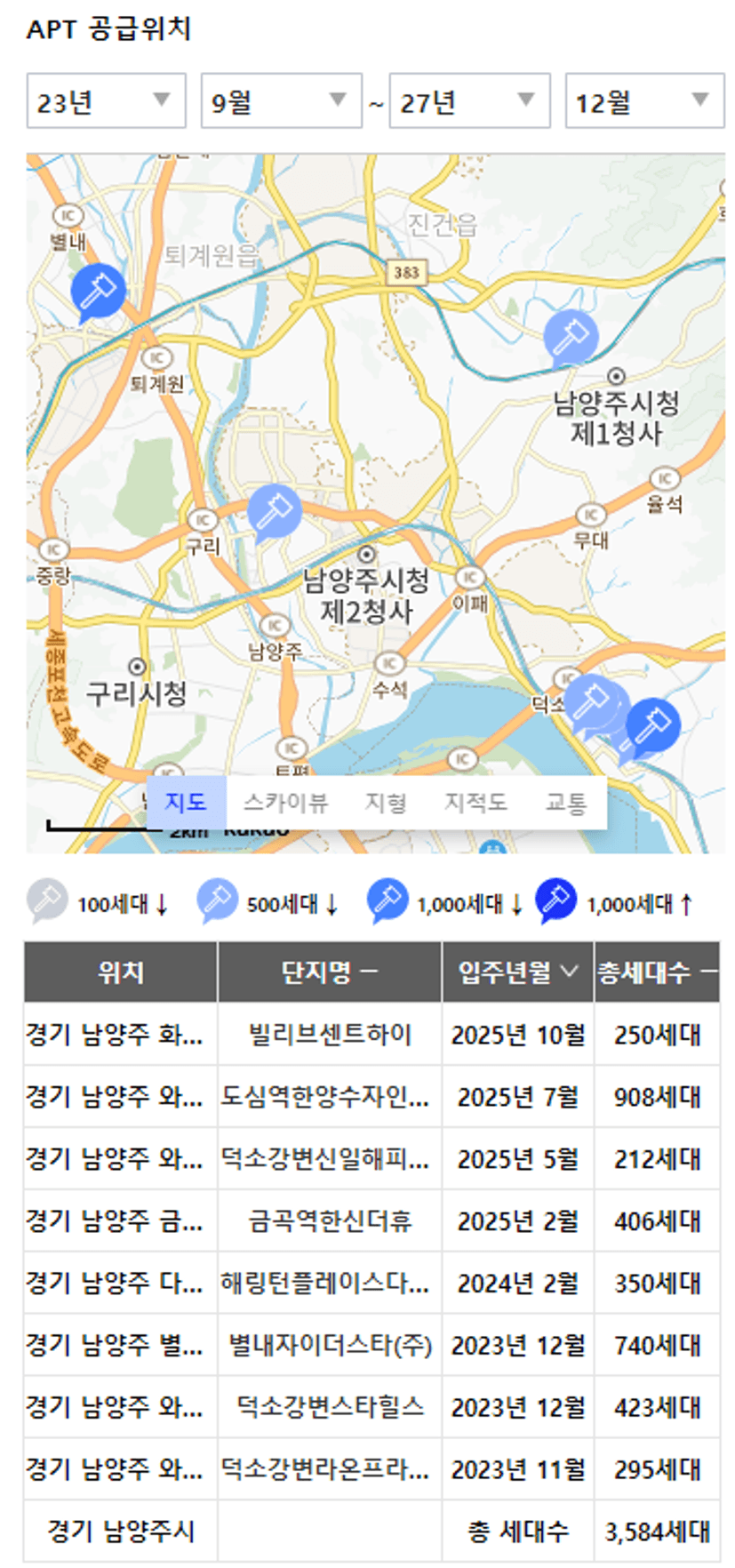Open the 금곡역한신더휴 row
The image size is (735, 1568).
371,1220
